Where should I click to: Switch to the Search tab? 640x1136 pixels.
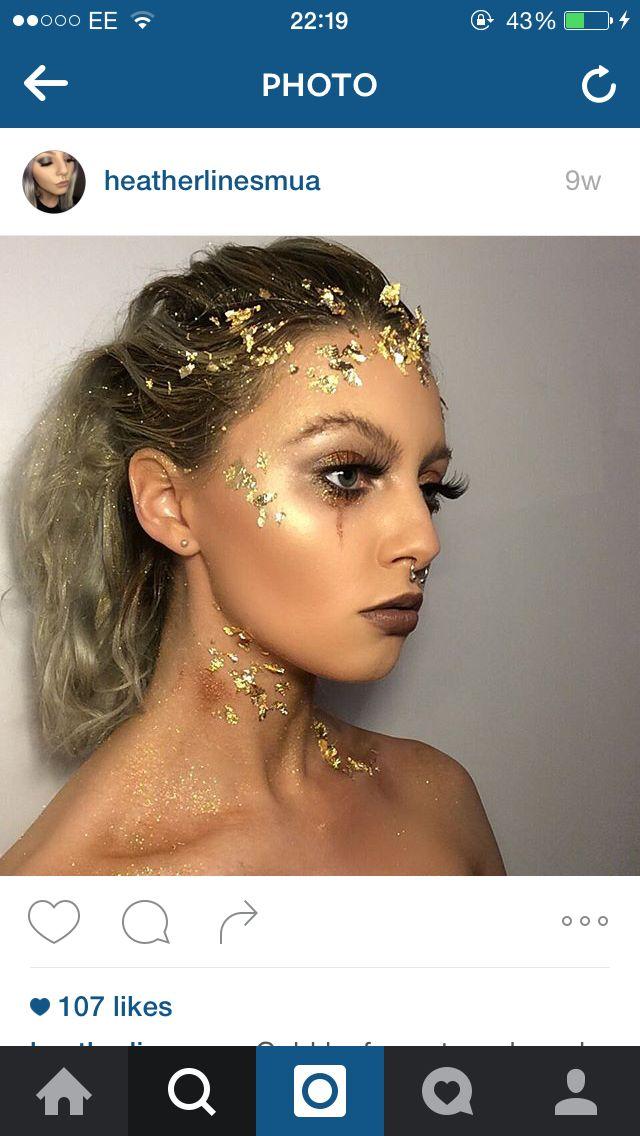click(192, 1091)
